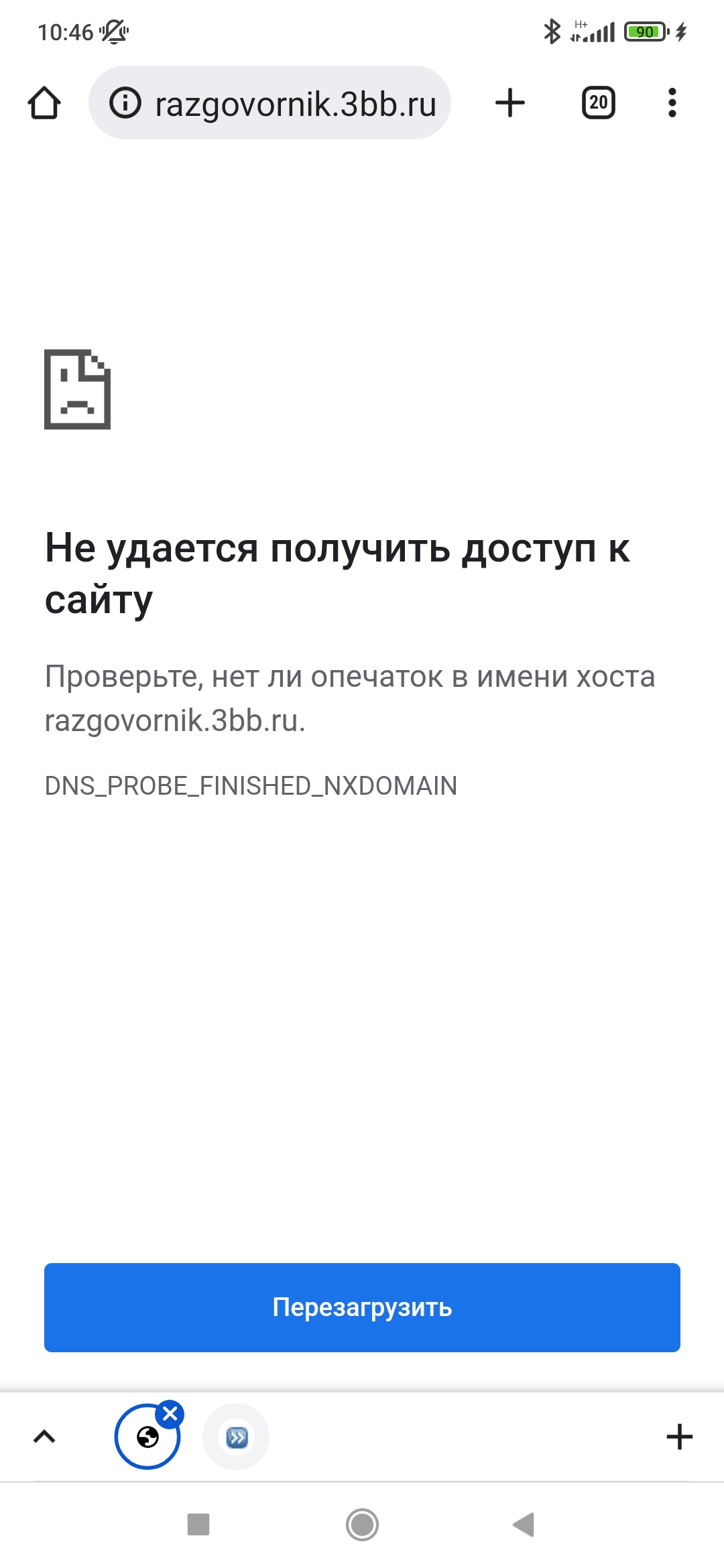View site info icon in address bar
Screen dimensions: 724x1568
pos(125,103)
